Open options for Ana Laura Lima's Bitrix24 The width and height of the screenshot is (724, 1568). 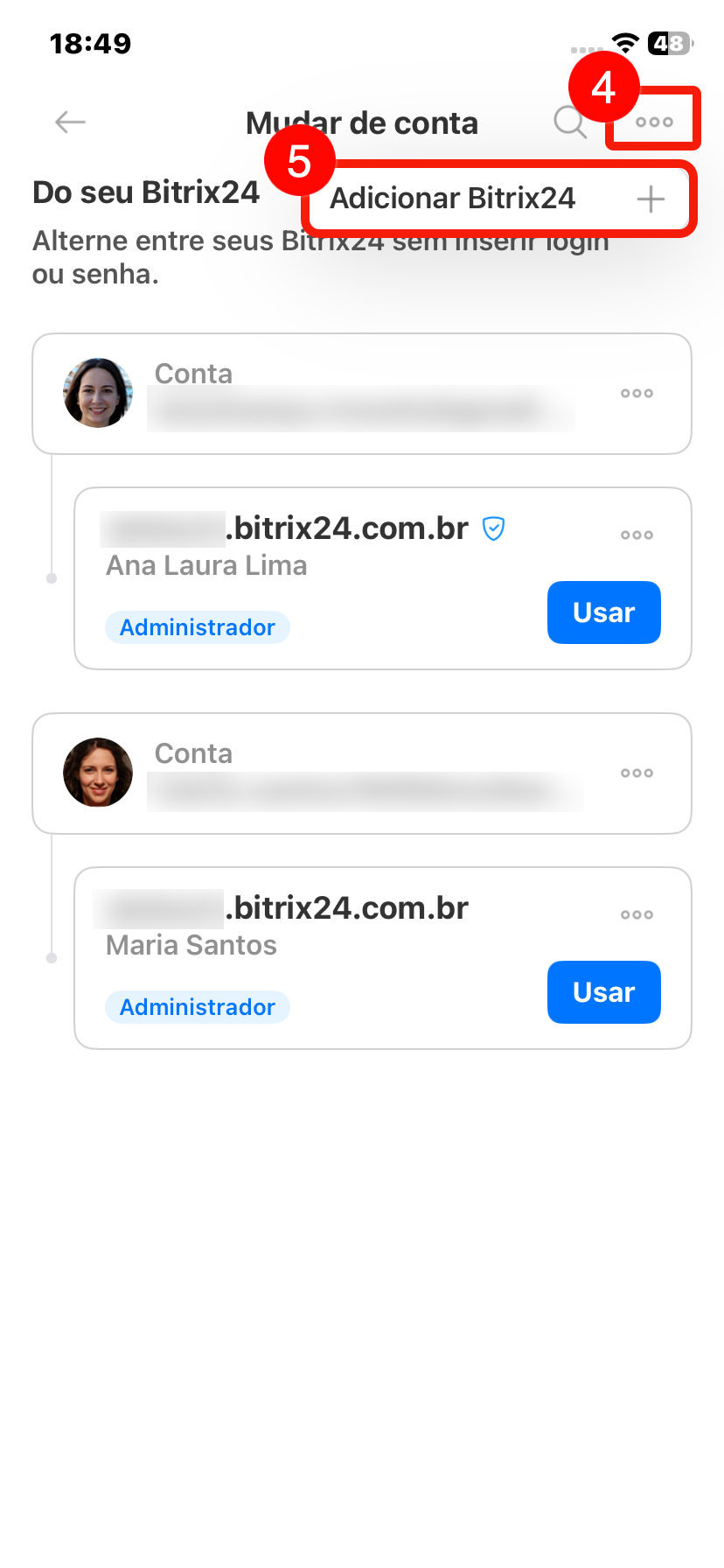(x=637, y=535)
